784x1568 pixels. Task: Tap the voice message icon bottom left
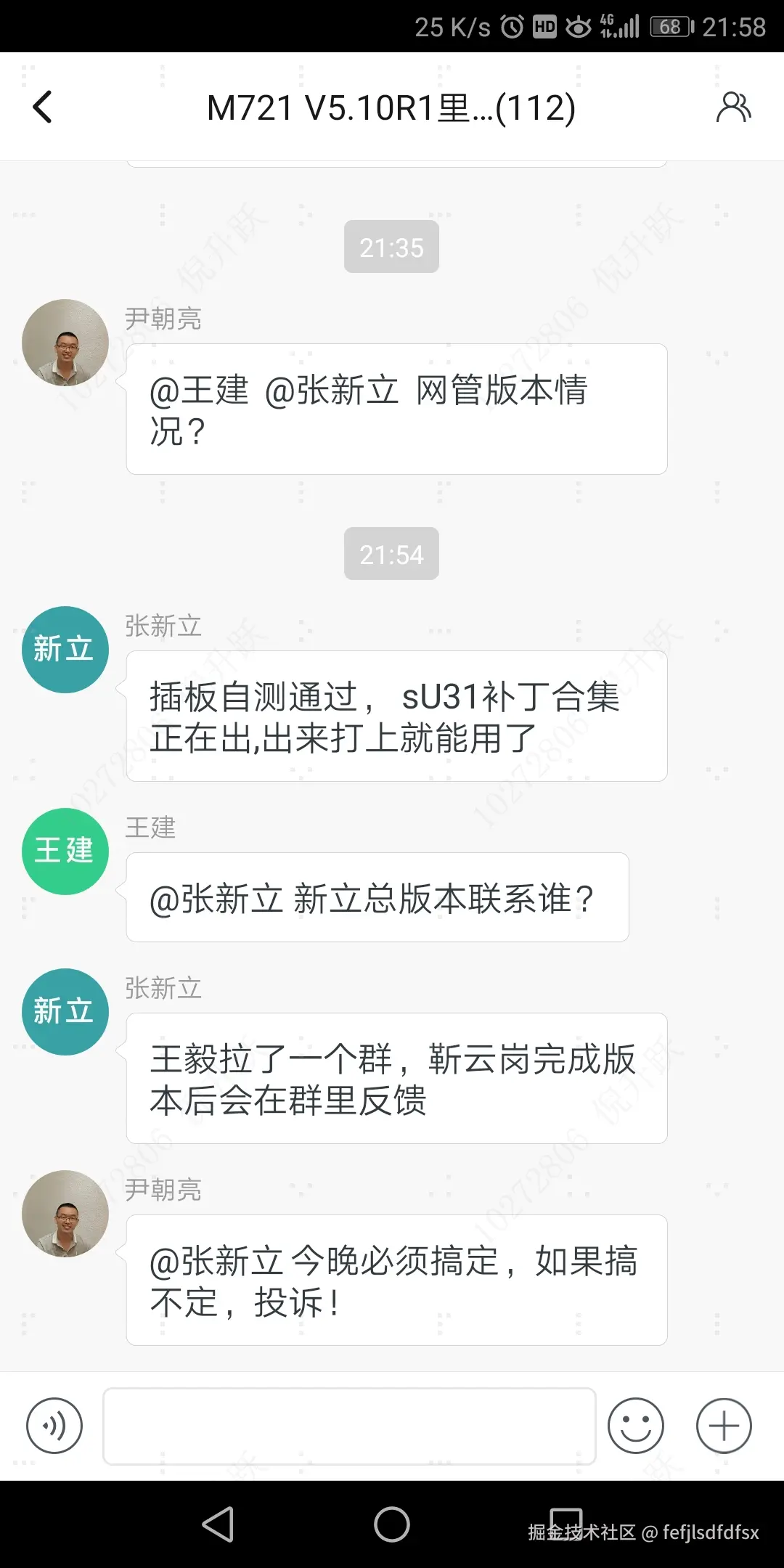coord(54,1426)
